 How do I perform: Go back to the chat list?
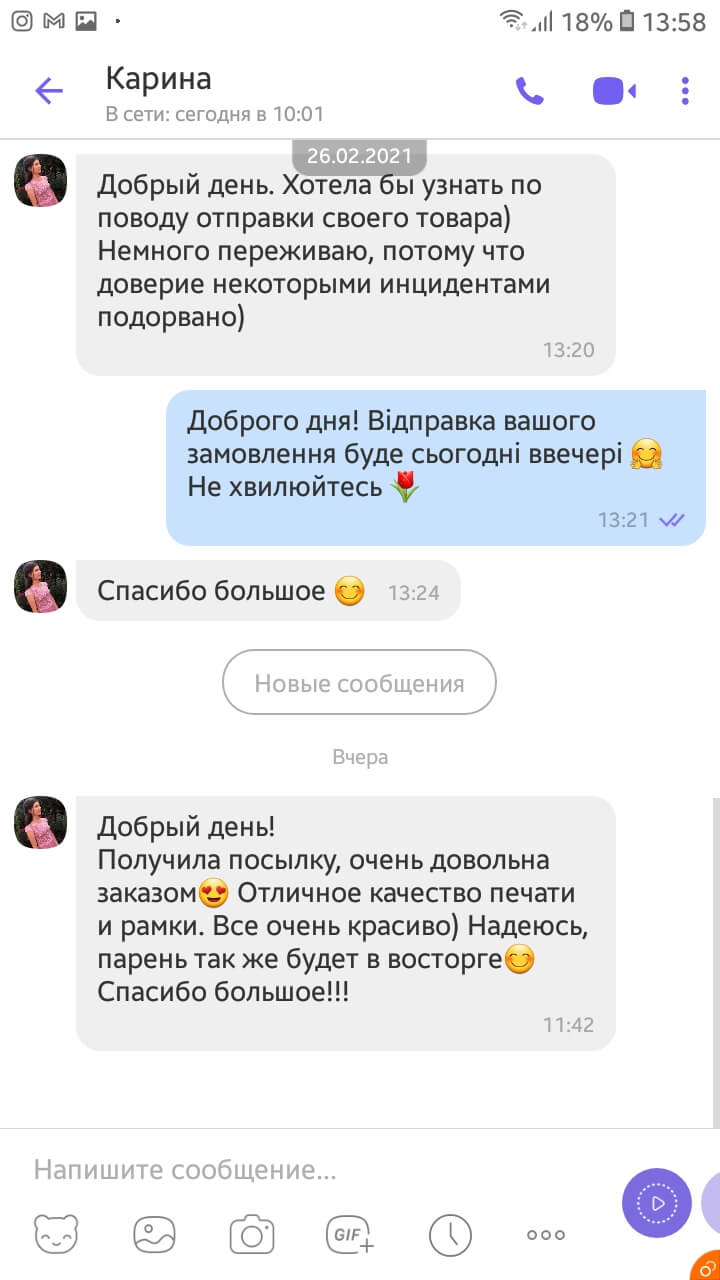[x=49, y=92]
